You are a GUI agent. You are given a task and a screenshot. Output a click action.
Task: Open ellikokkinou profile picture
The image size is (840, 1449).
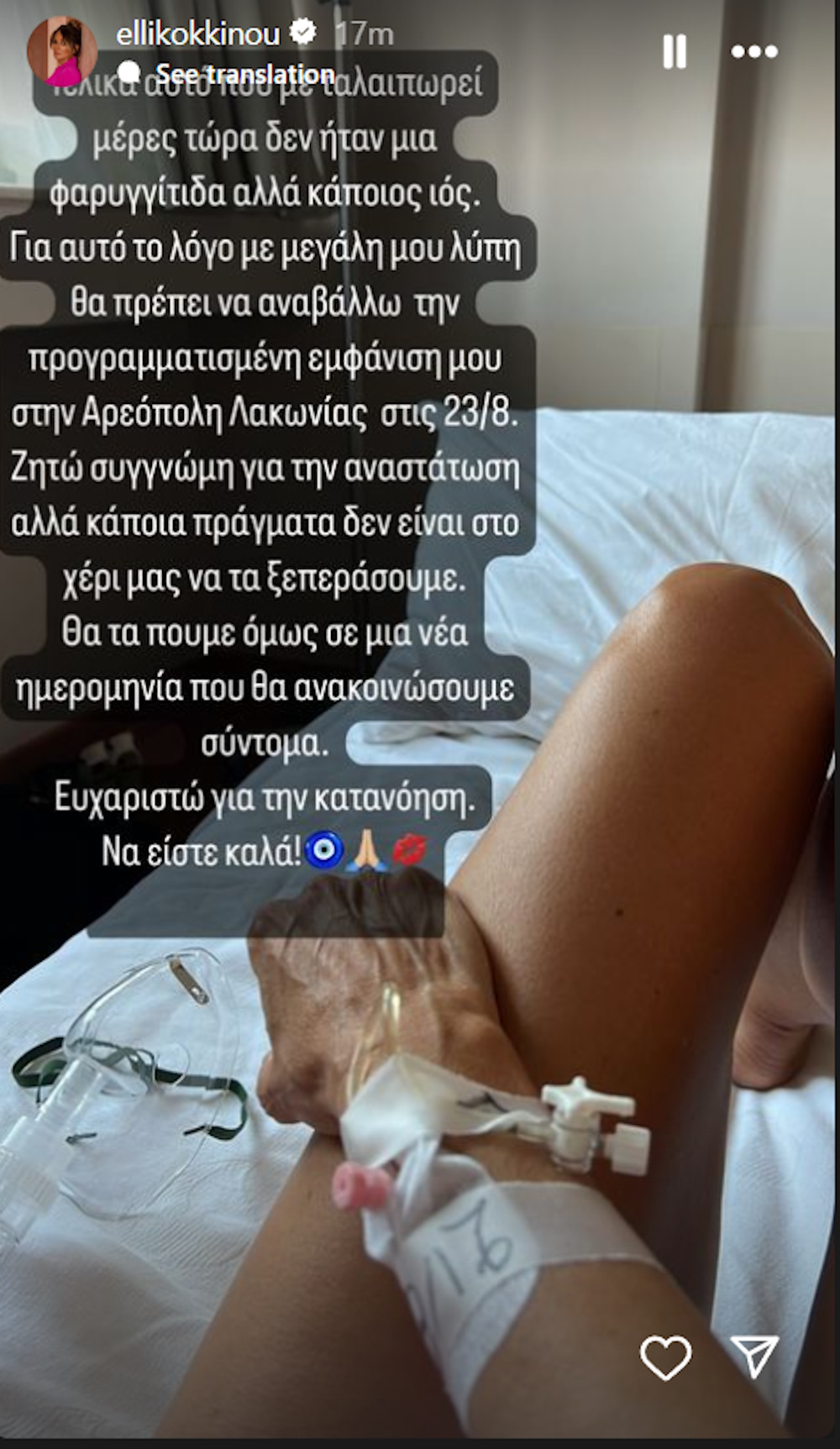pos(61,50)
